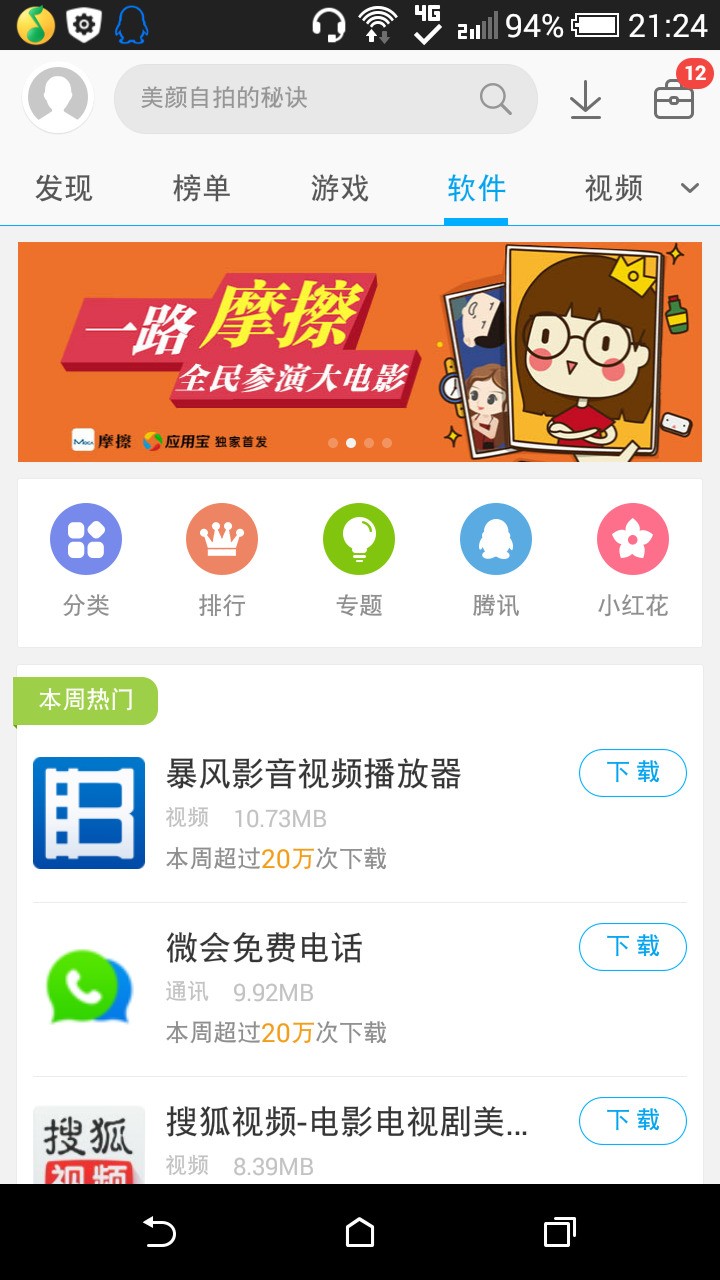Open the 排行 rankings shortcut
720x1280 pixels.
pos(222,560)
